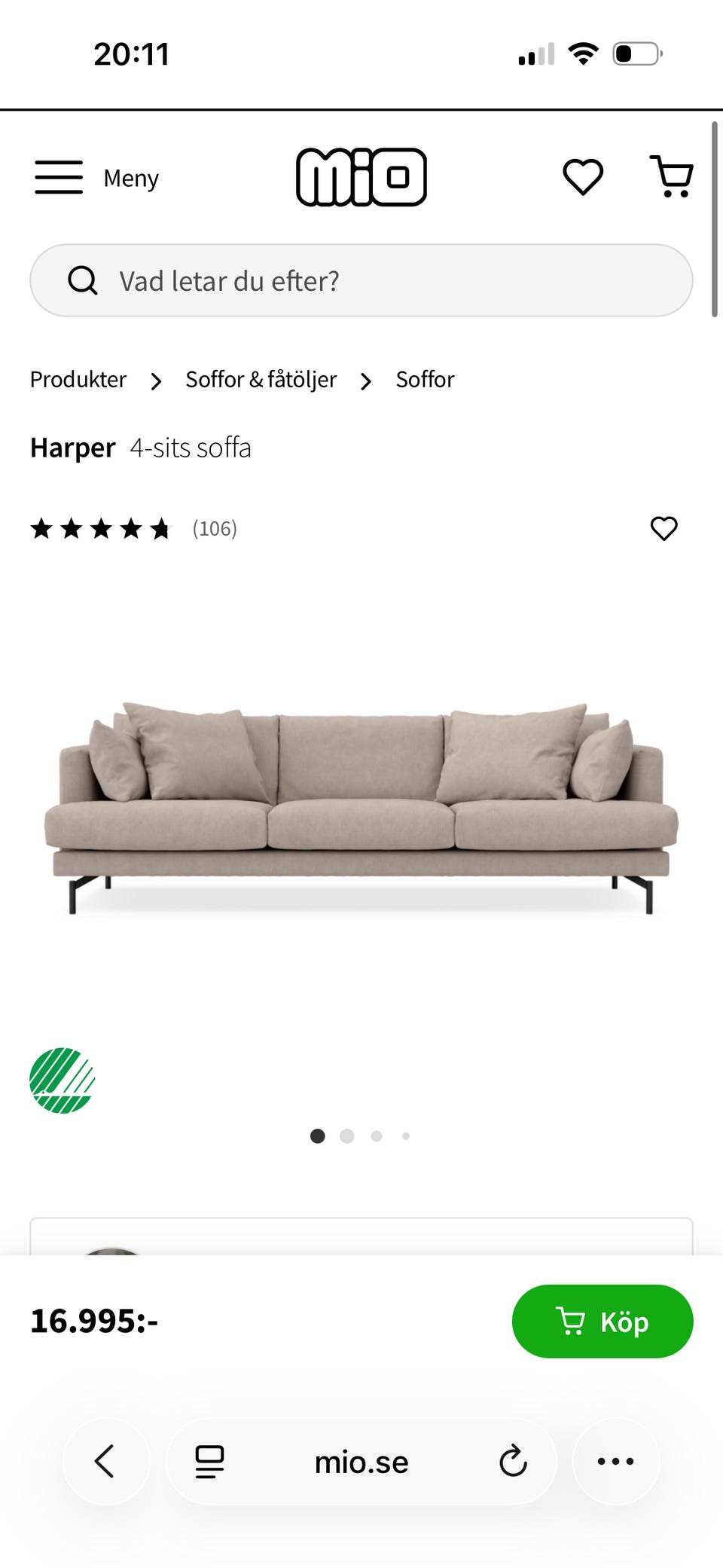Jump to second image via page dot
The height and width of the screenshot is (1568, 723).
coord(347,1136)
